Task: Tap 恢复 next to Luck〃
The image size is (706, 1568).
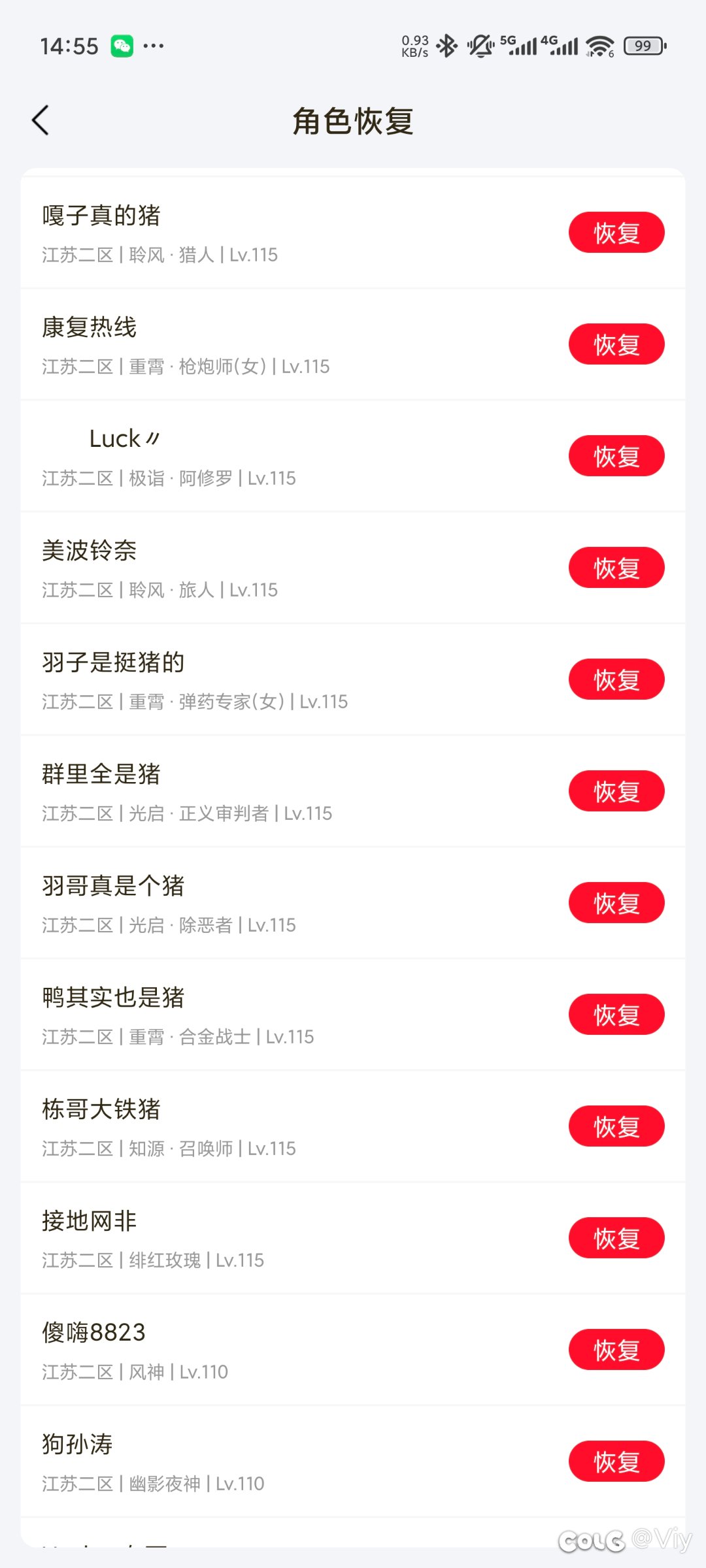Action: click(616, 456)
